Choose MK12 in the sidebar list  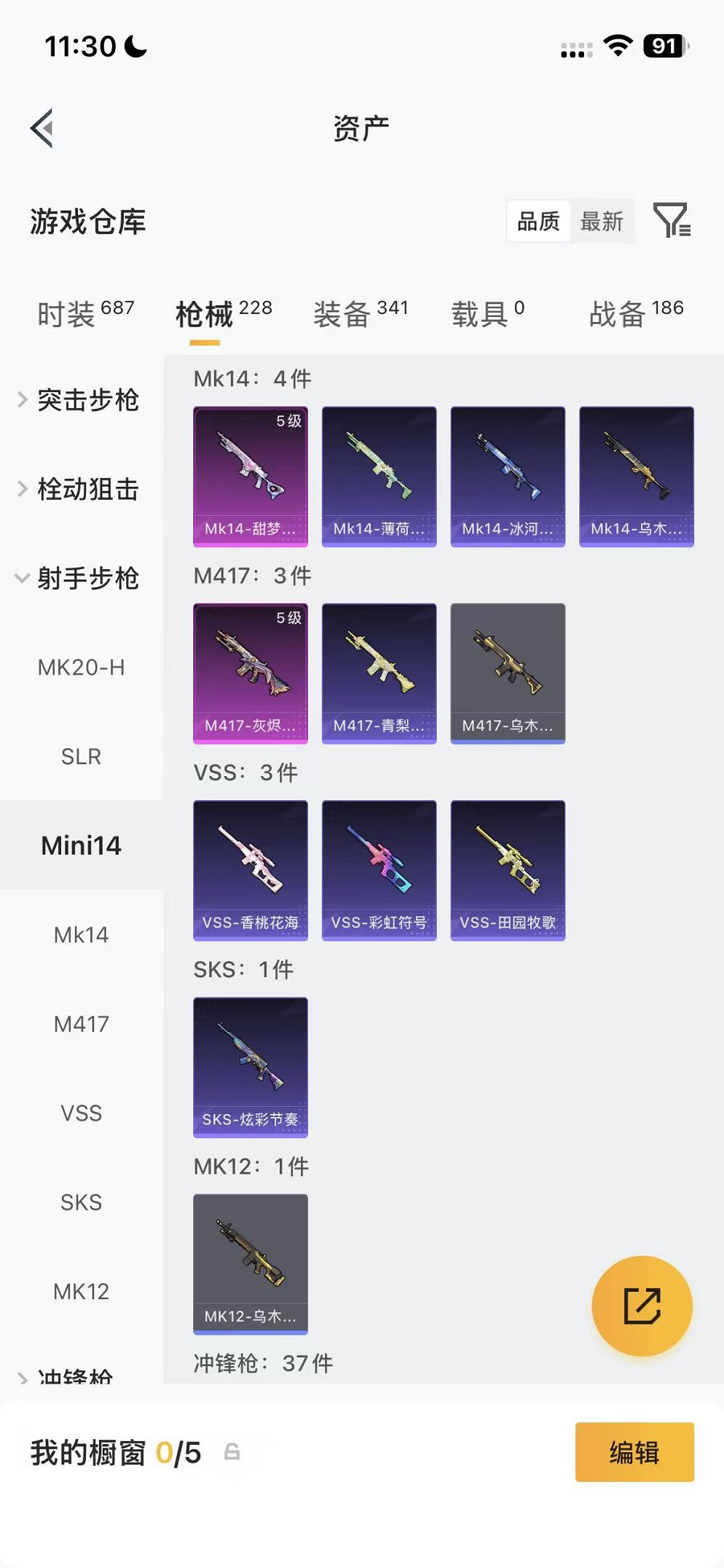point(82,1291)
